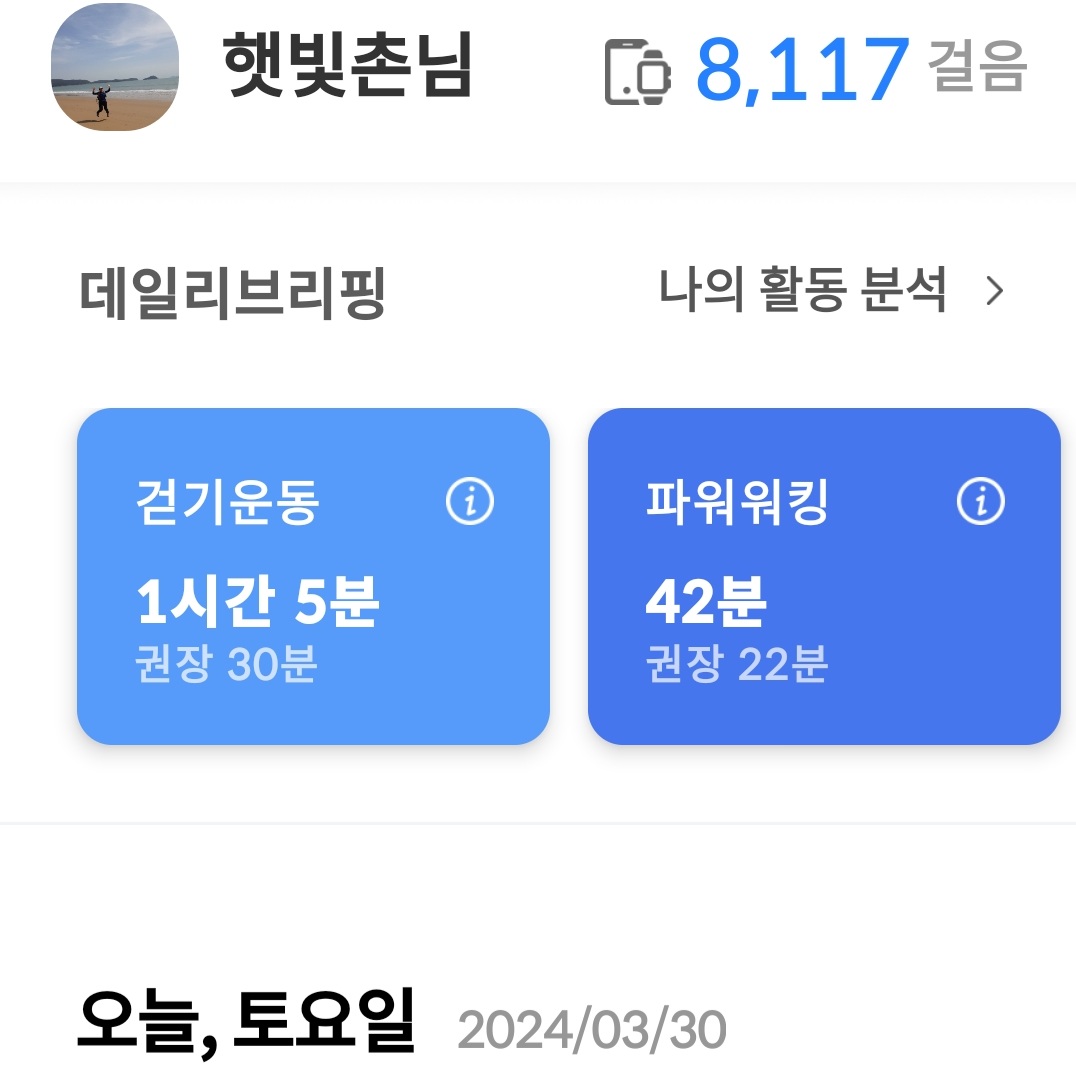Screen dimensions: 1076x1076
Task: Open 나의 활동 분석 link
Action: [x=830, y=291]
